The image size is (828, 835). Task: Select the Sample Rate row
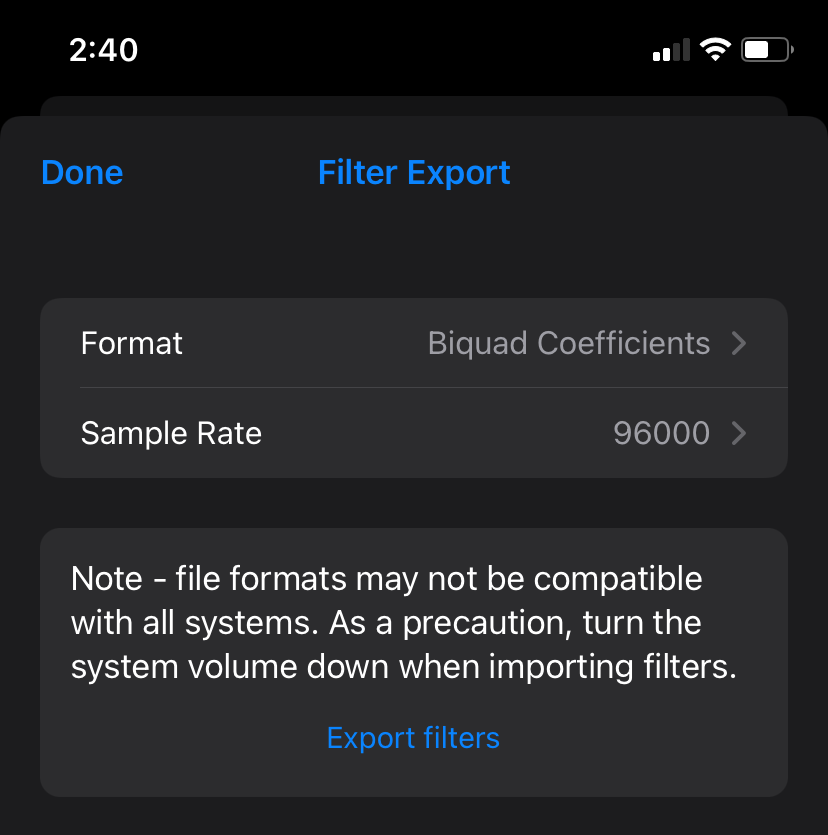[414, 433]
